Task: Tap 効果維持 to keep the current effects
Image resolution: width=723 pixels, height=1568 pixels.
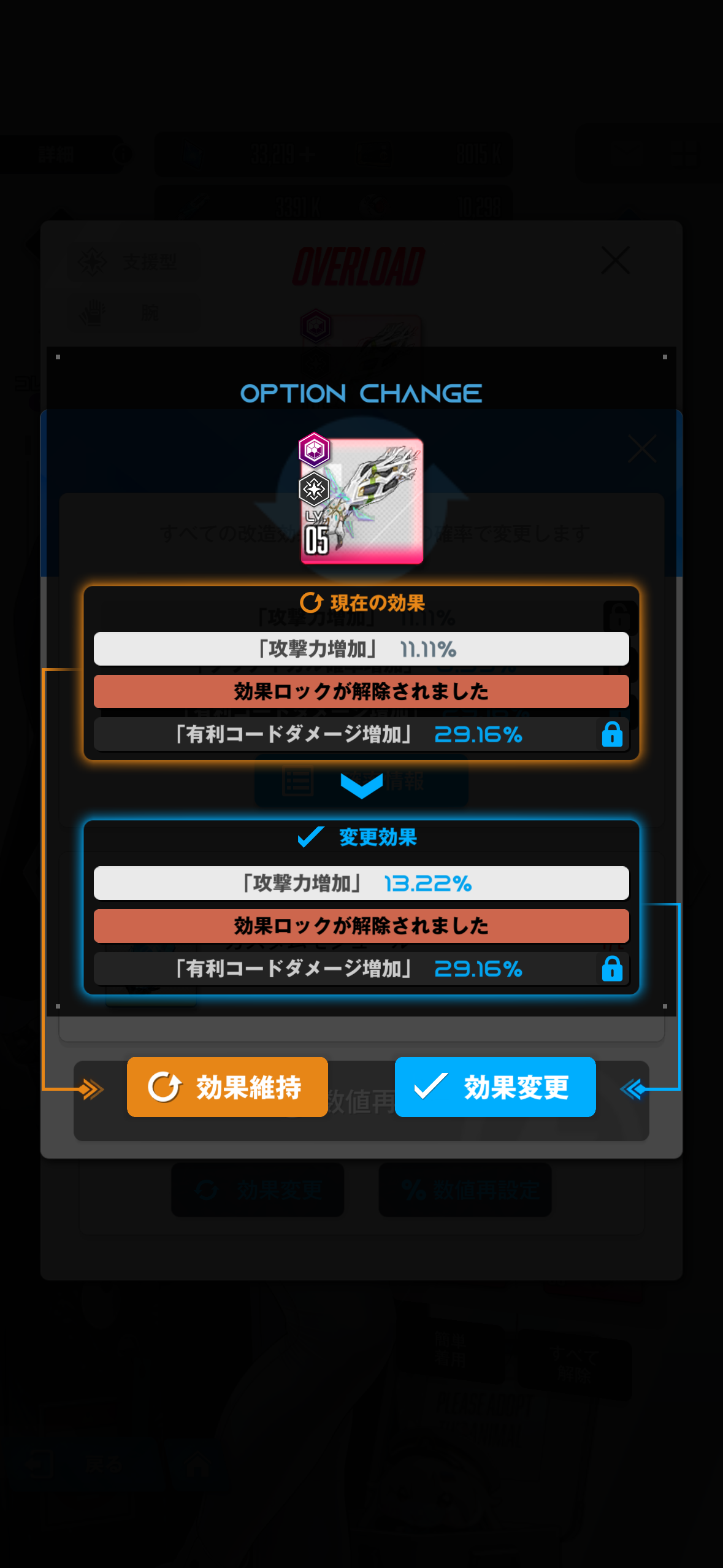Action: [x=227, y=1087]
